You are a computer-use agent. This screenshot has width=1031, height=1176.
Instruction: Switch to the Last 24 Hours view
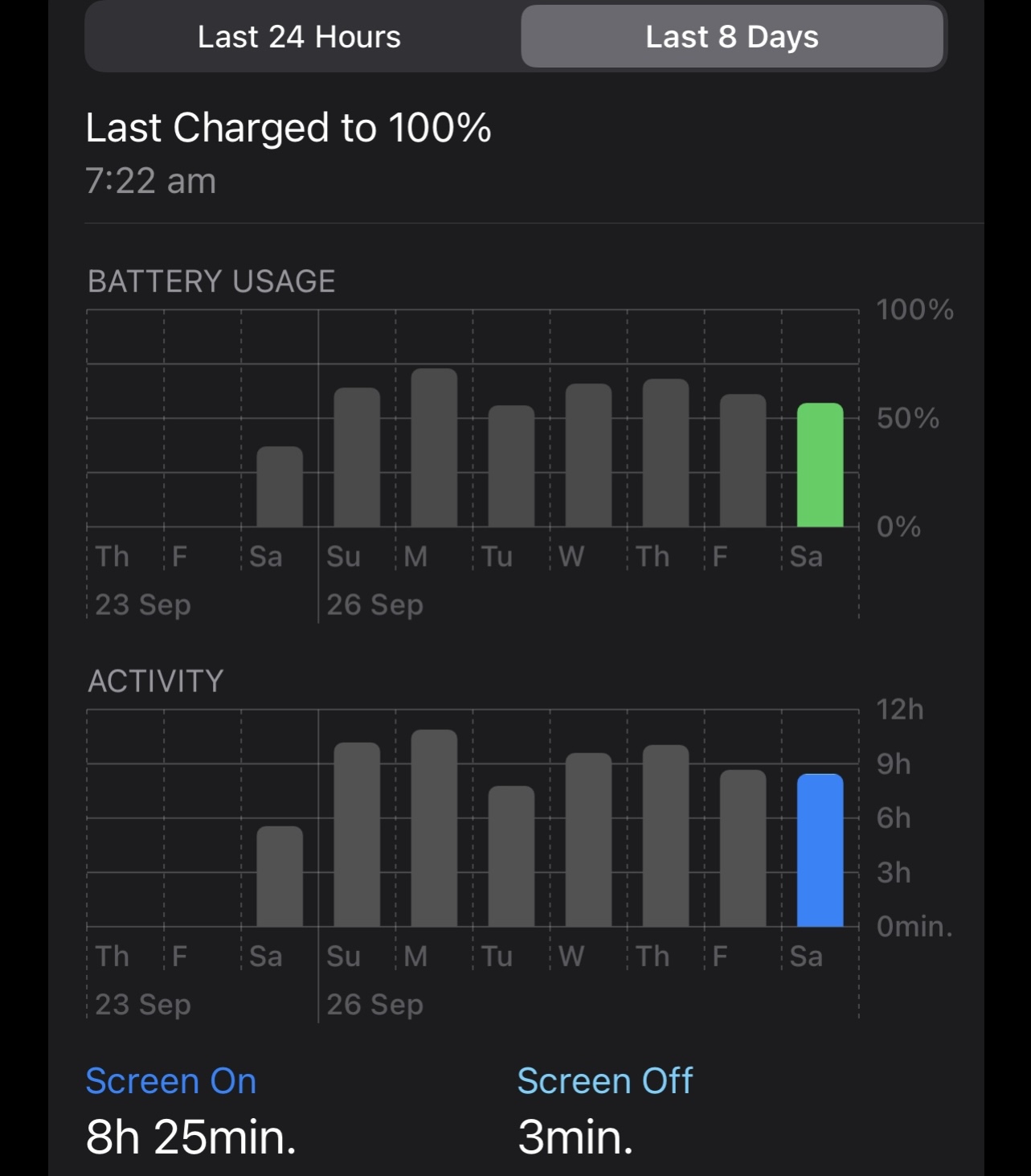[x=299, y=37]
